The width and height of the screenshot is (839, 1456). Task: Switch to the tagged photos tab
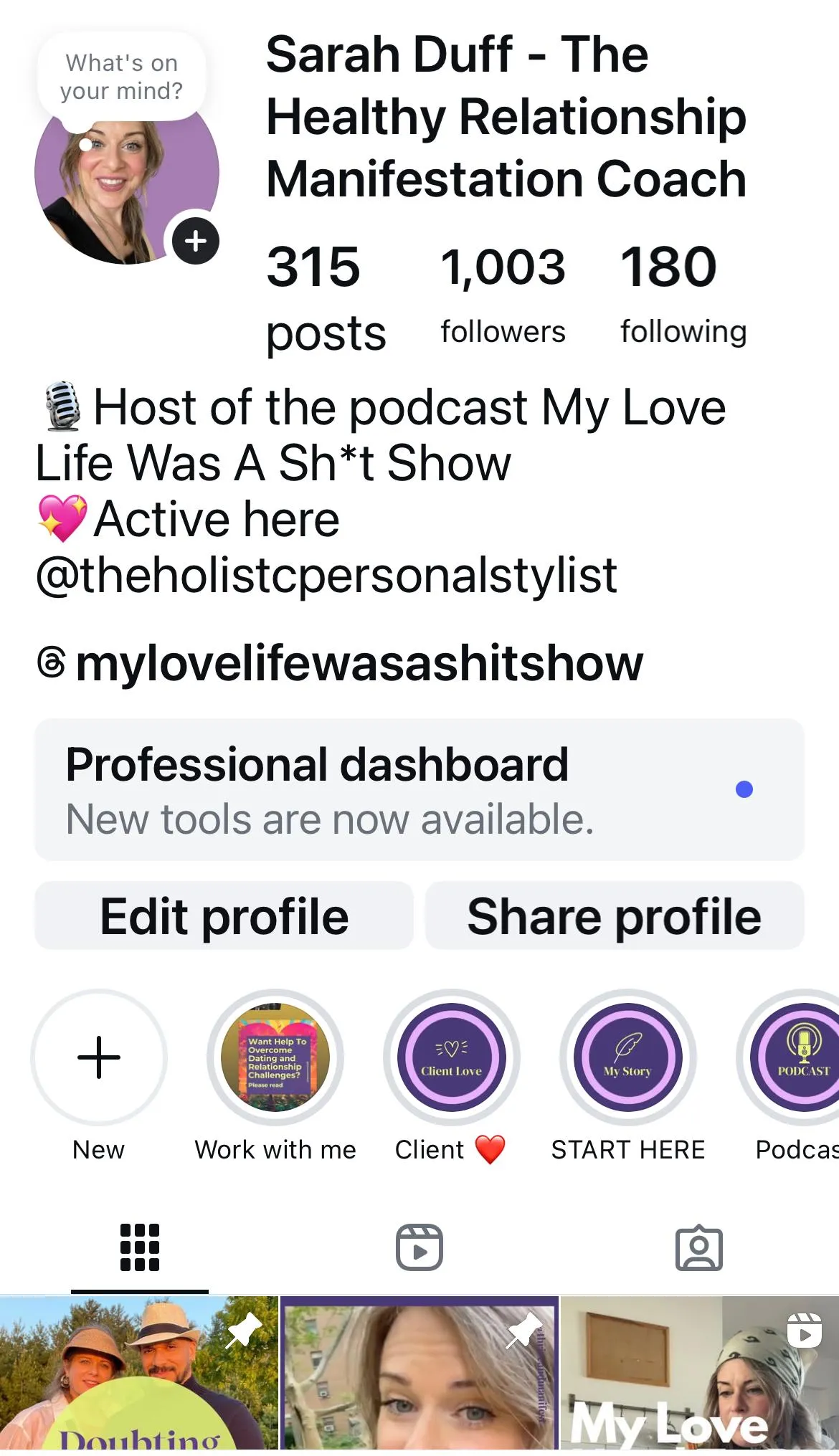tap(699, 1247)
